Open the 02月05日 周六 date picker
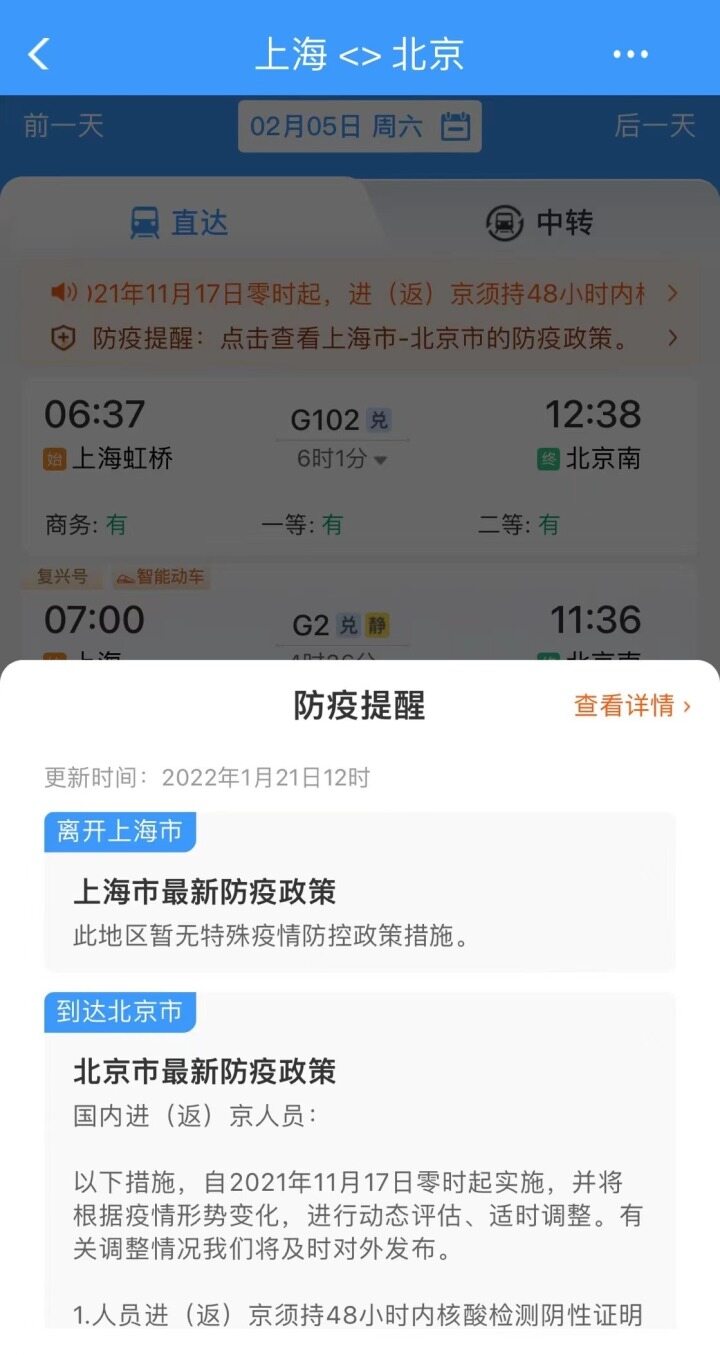Image resolution: width=720 pixels, height=1355 pixels. click(x=359, y=127)
